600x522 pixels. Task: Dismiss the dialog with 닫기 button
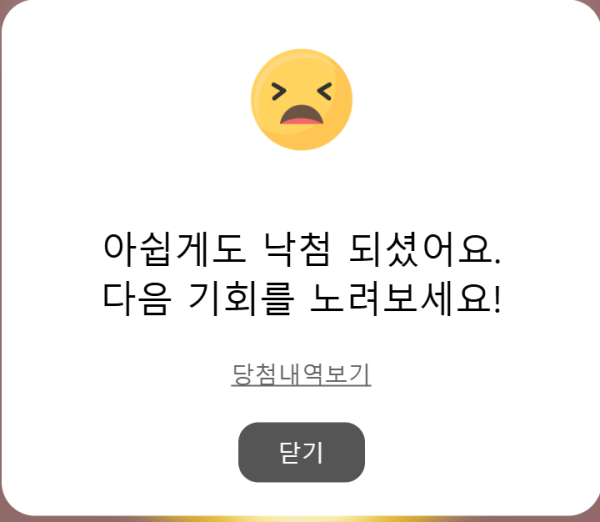[301, 452]
